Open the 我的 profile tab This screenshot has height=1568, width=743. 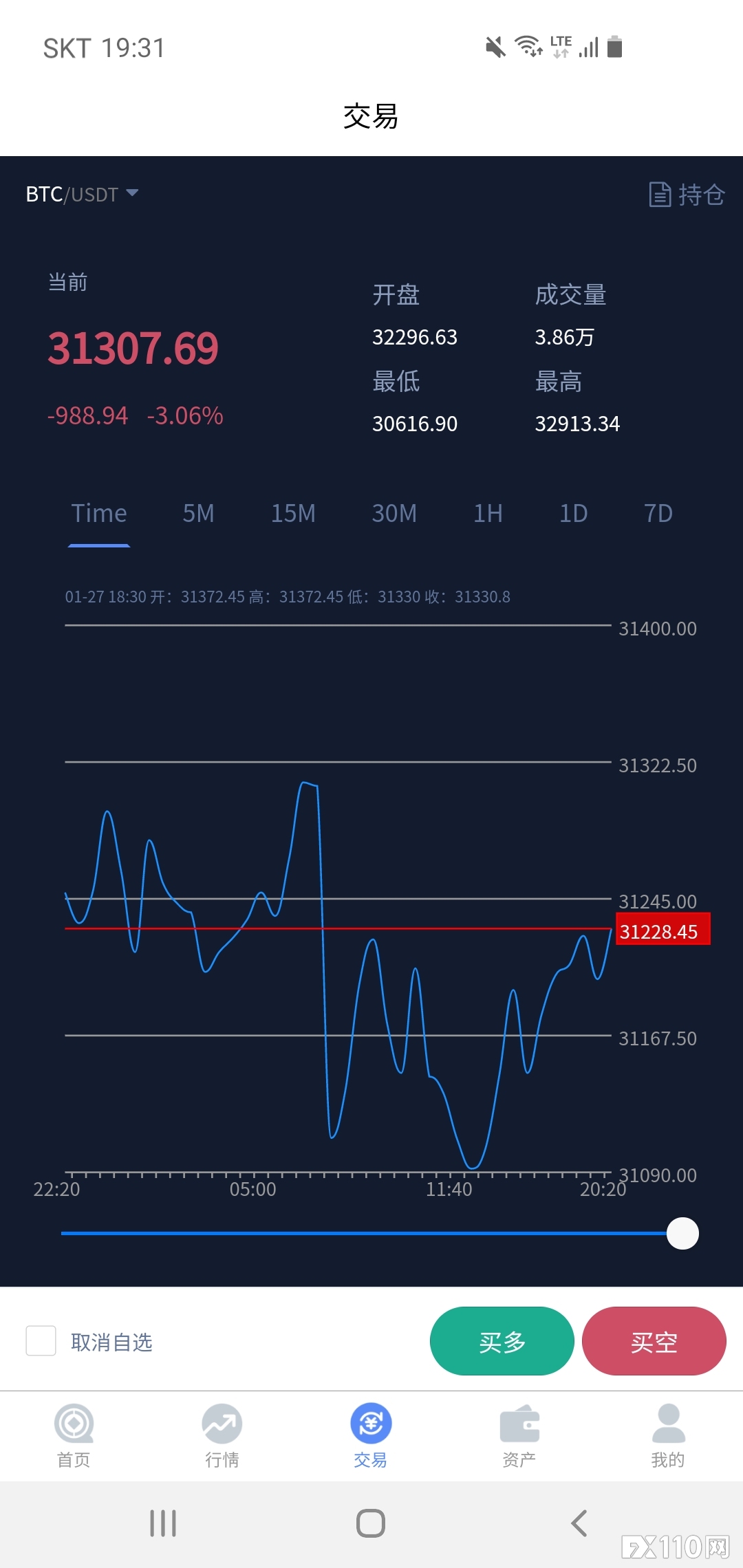(x=668, y=1436)
